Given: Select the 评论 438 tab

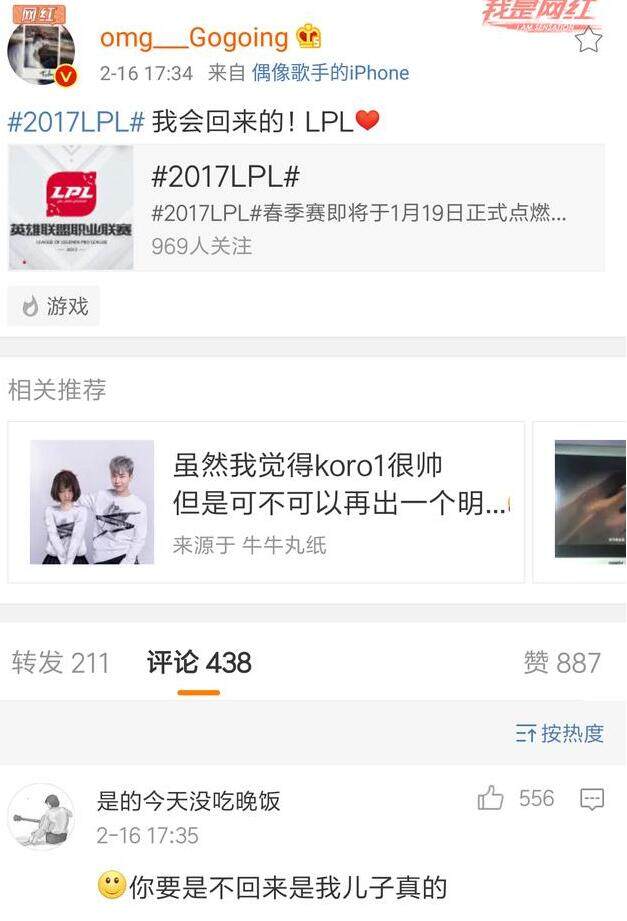Looking at the screenshot, I should click(x=199, y=662).
